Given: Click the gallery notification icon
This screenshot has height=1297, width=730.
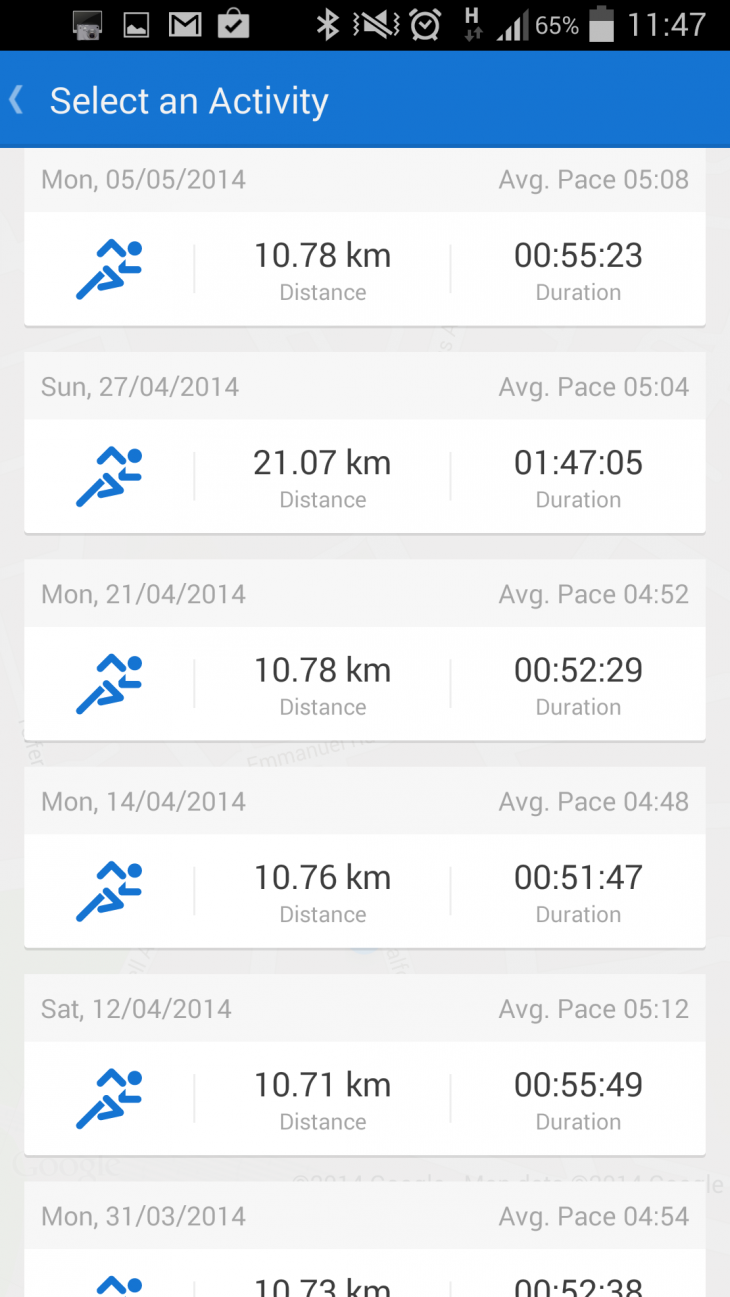Looking at the screenshot, I should click(135, 25).
